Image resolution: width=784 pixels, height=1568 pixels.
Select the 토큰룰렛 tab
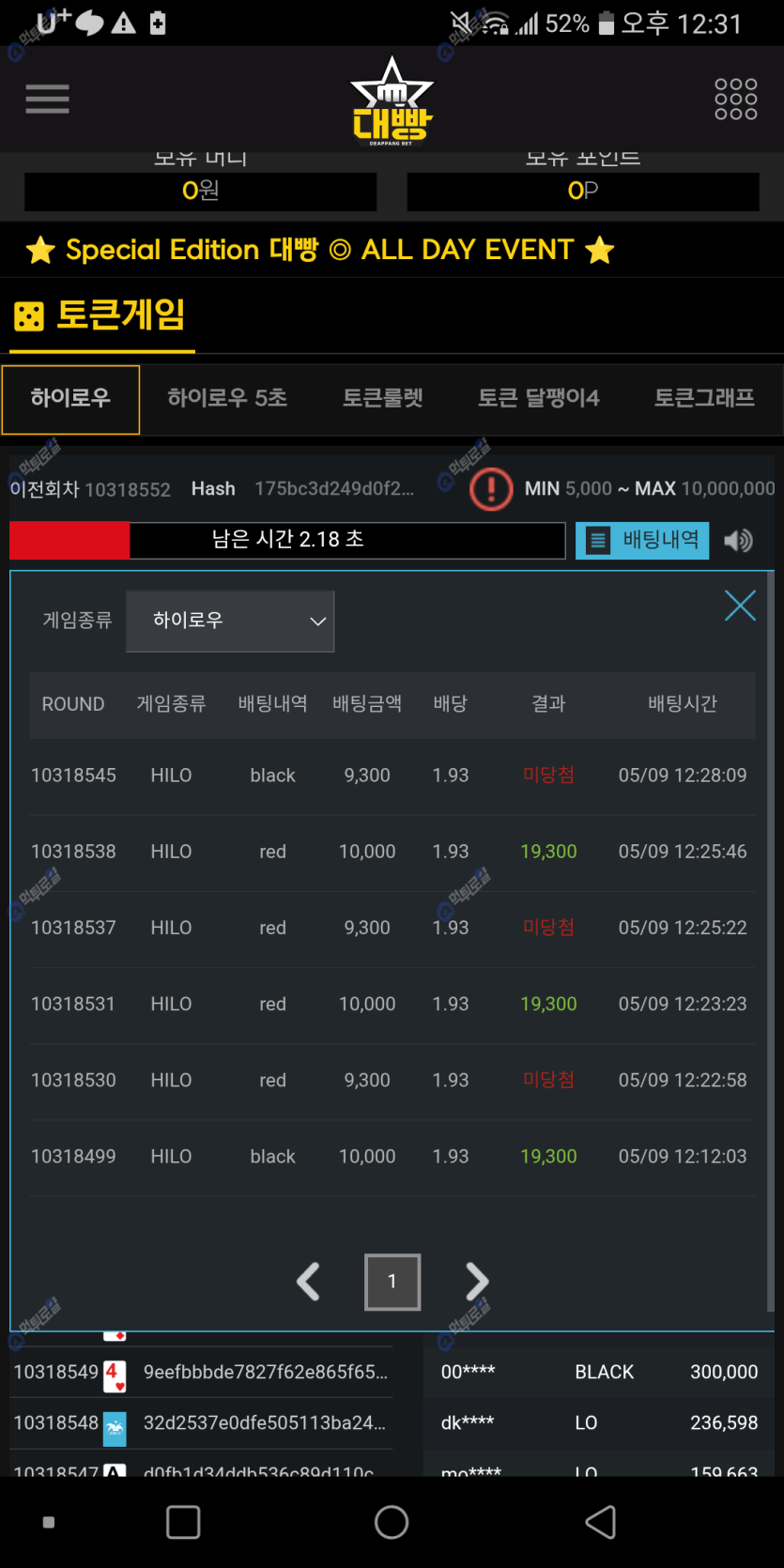click(x=382, y=399)
